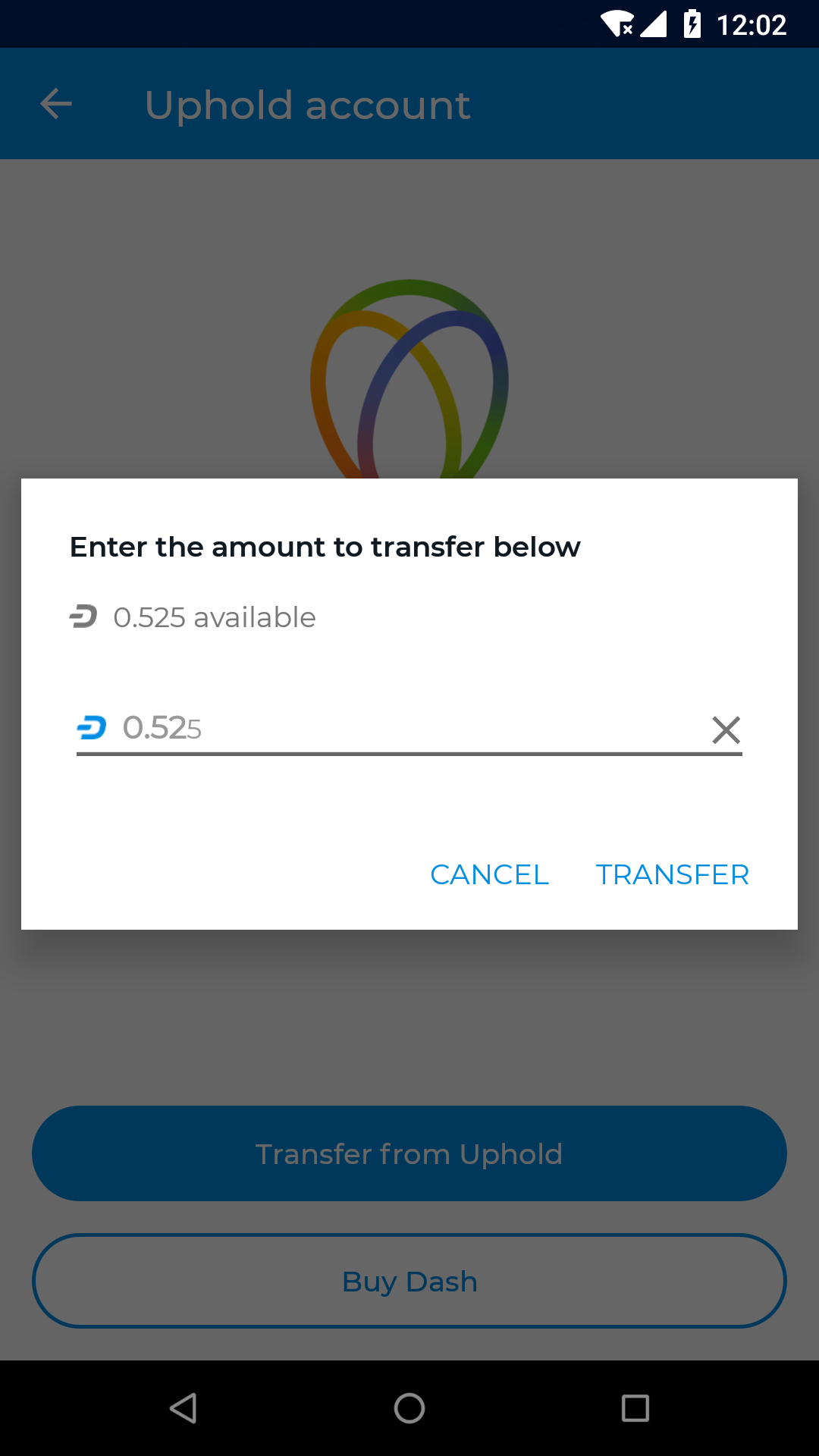
Task: Go back using the system back button
Action: click(x=184, y=1408)
